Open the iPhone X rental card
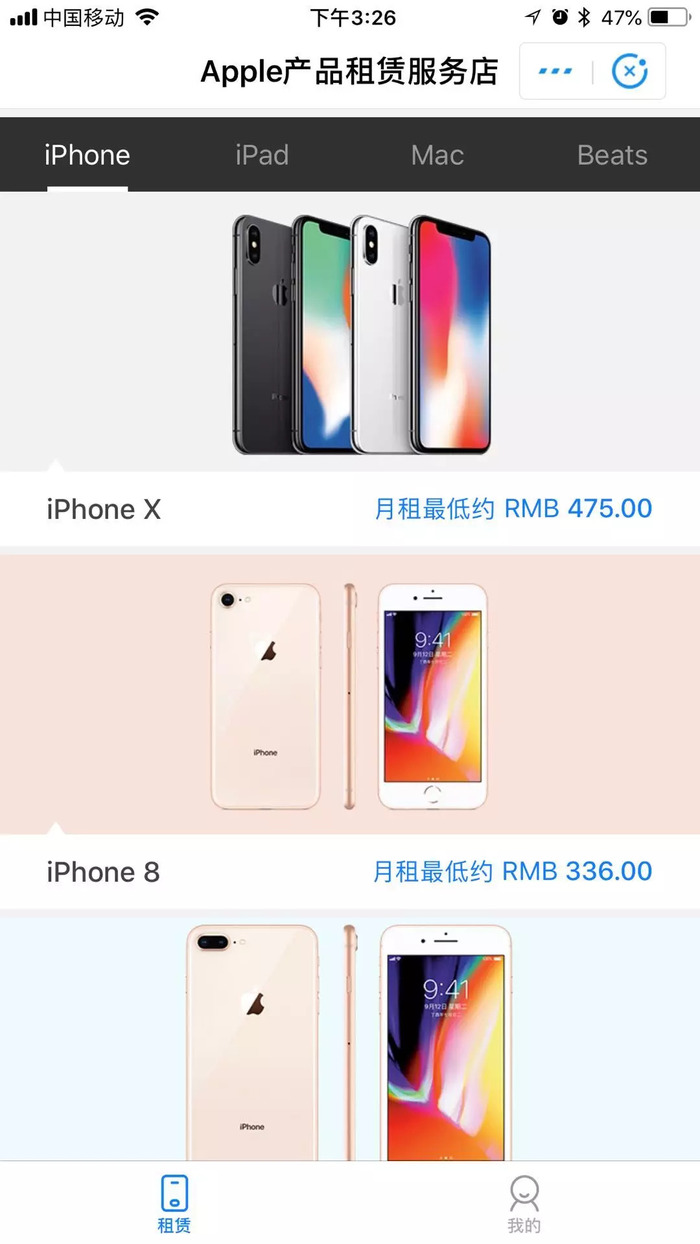 tap(350, 370)
